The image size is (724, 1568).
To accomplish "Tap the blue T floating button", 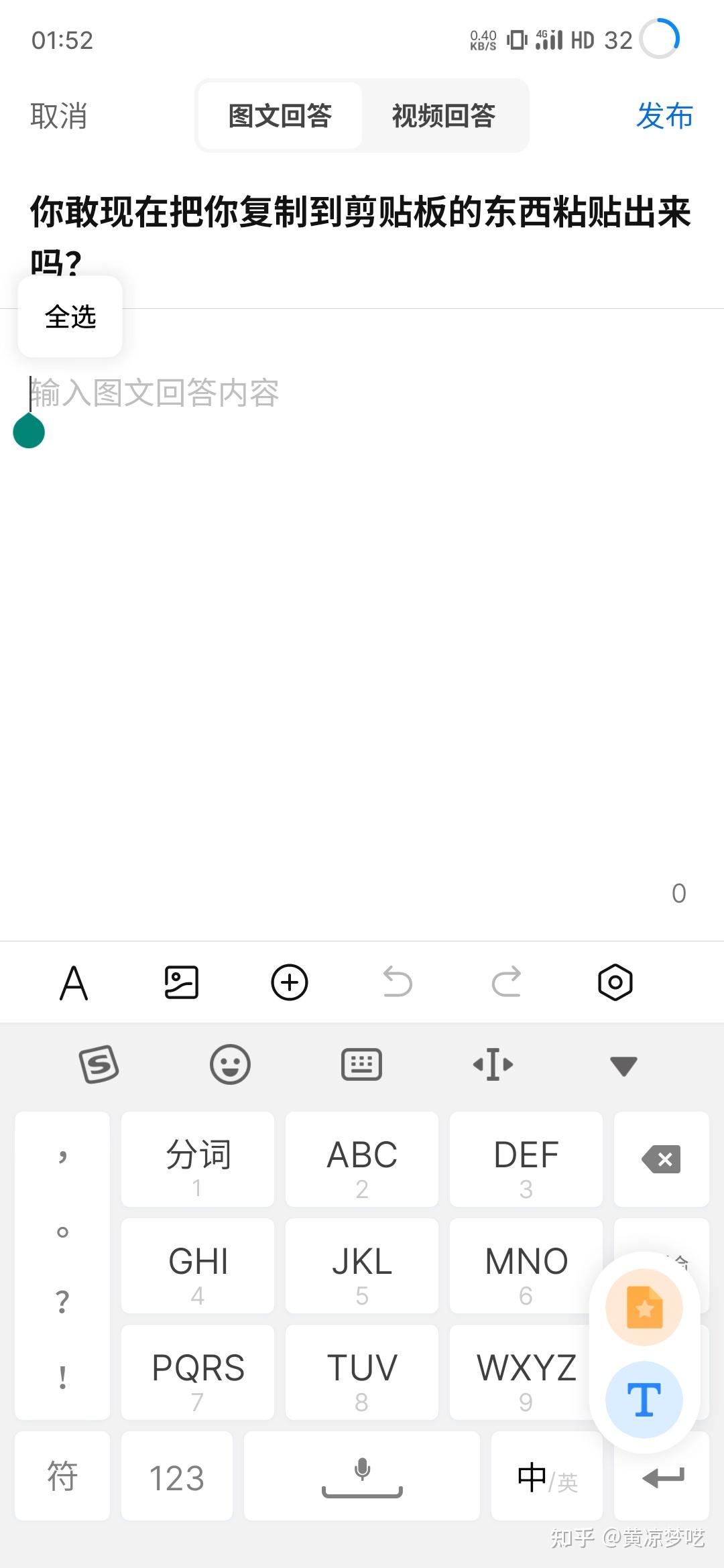I will click(x=644, y=1399).
